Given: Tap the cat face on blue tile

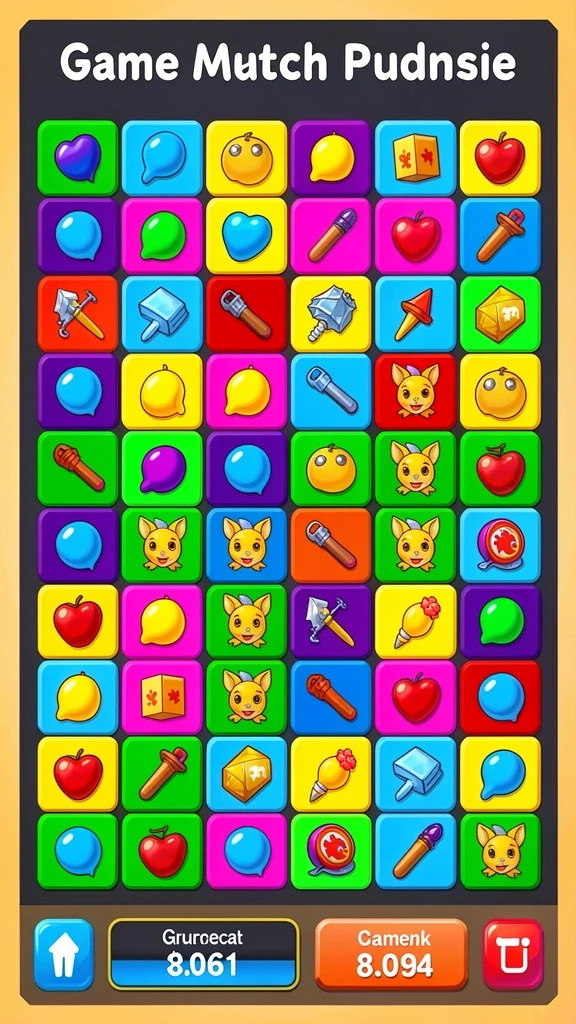Looking at the screenshot, I should pyautogui.click(x=246, y=544).
